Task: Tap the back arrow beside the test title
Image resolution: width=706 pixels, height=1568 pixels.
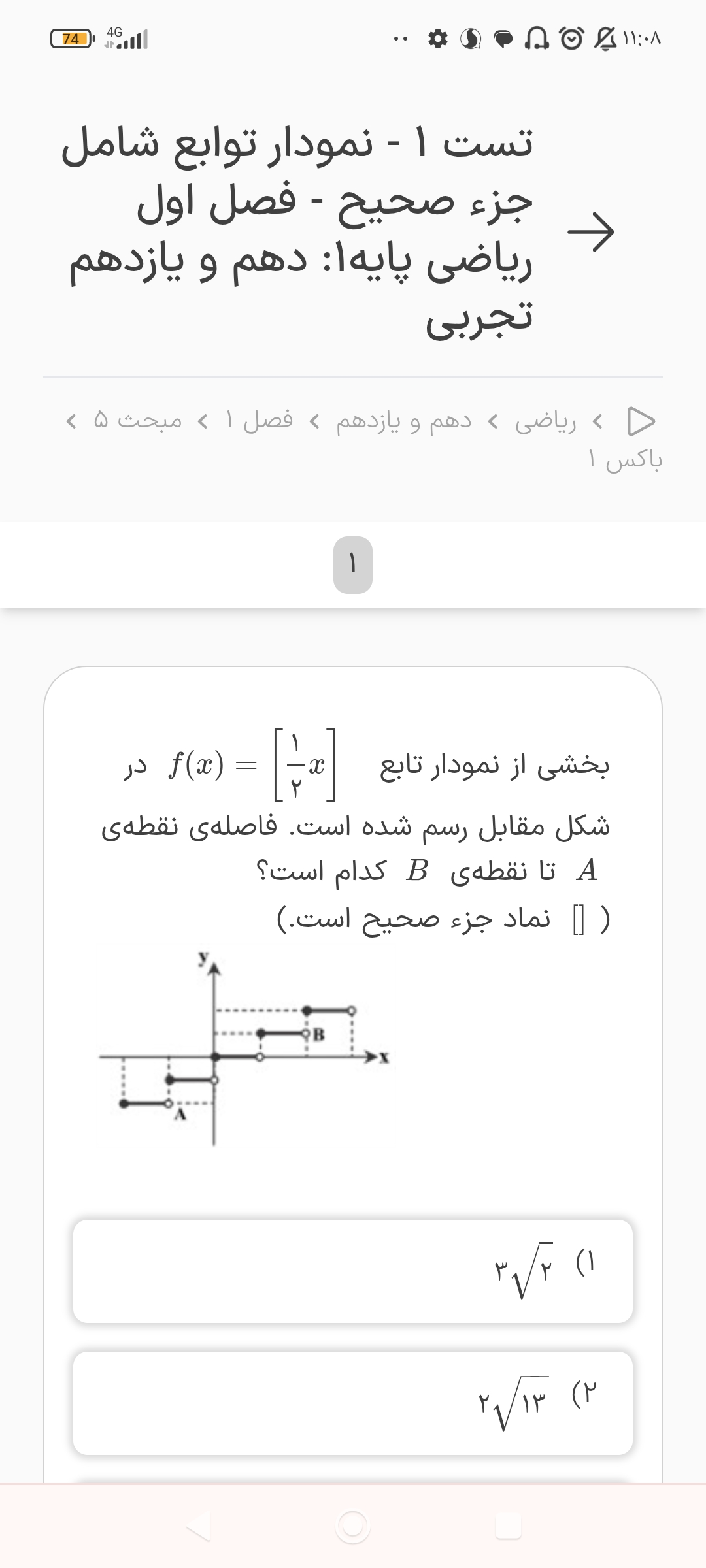Action: pos(591,232)
